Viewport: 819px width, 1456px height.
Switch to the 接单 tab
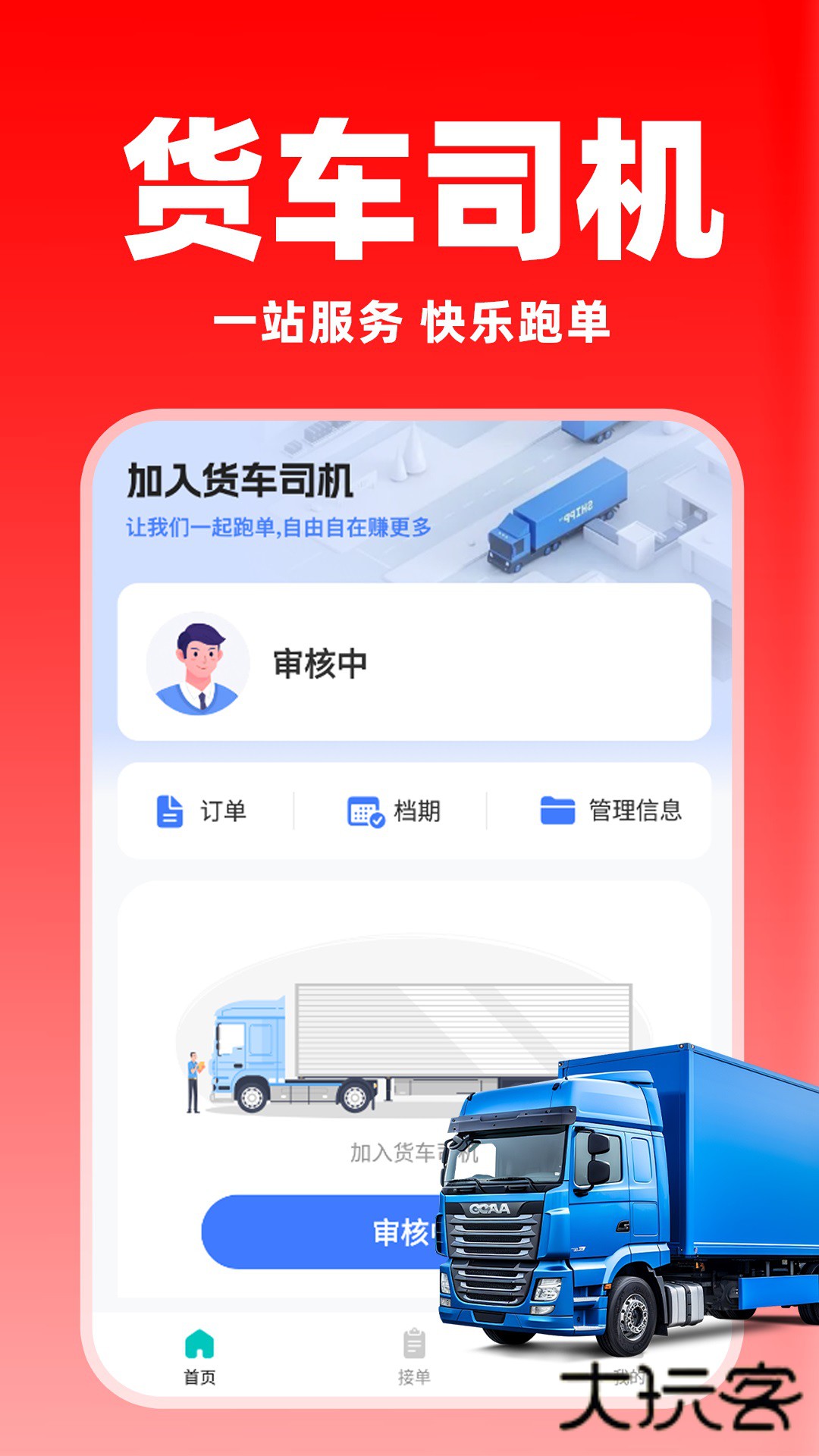point(413,1357)
